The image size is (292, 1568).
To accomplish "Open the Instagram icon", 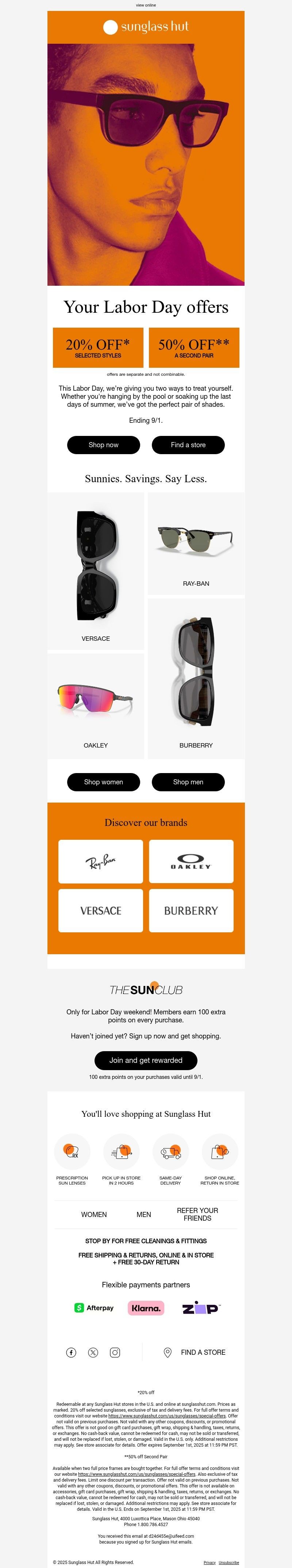I will tap(115, 1353).
